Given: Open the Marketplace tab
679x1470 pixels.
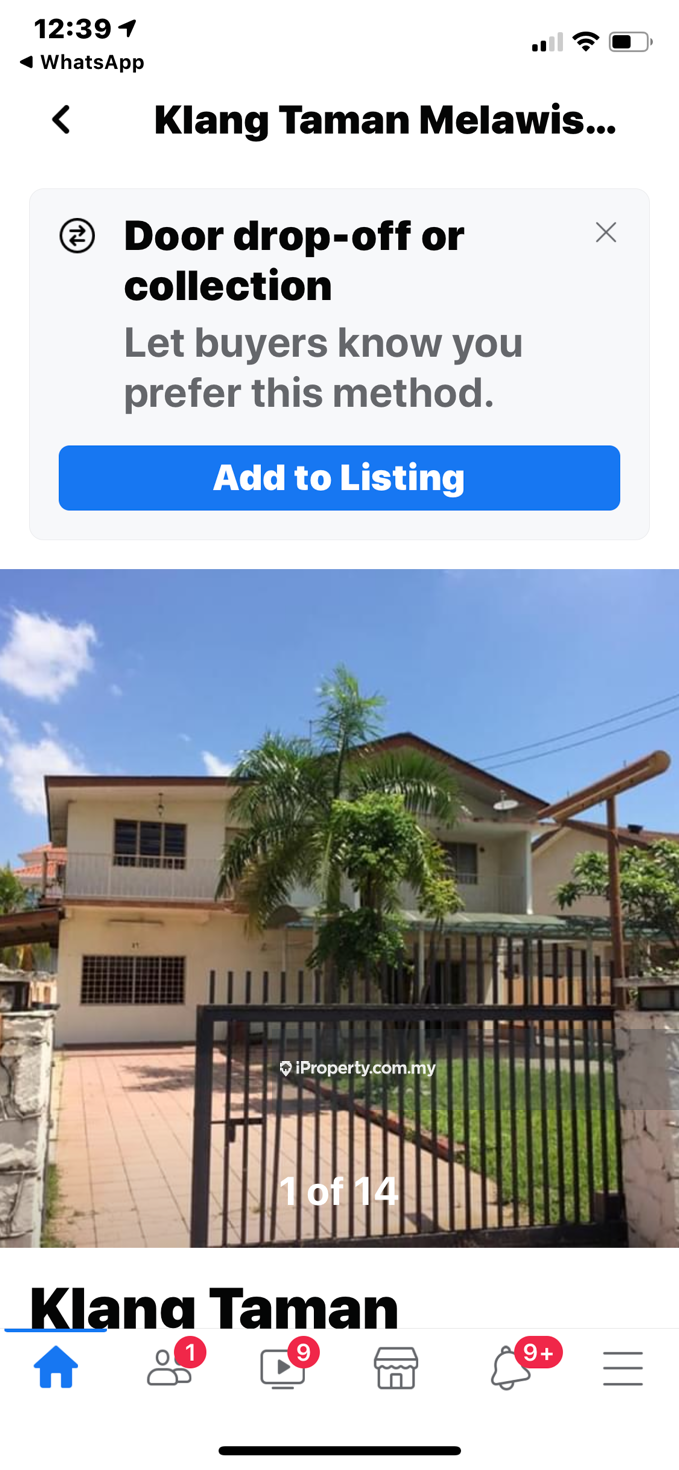Looking at the screenshot, I should click(396, 1368).
